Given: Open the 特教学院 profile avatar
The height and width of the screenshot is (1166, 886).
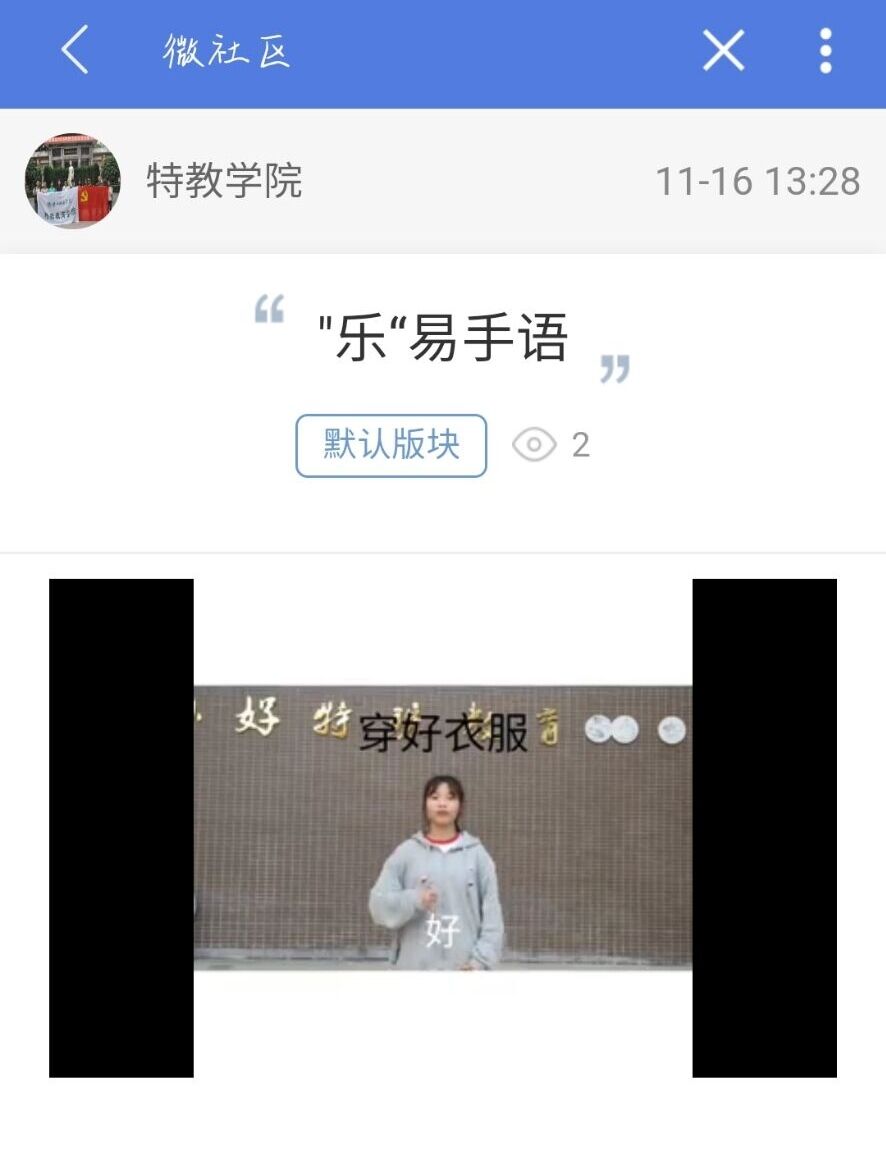Looking at the screenshot, I should [73, 181].
